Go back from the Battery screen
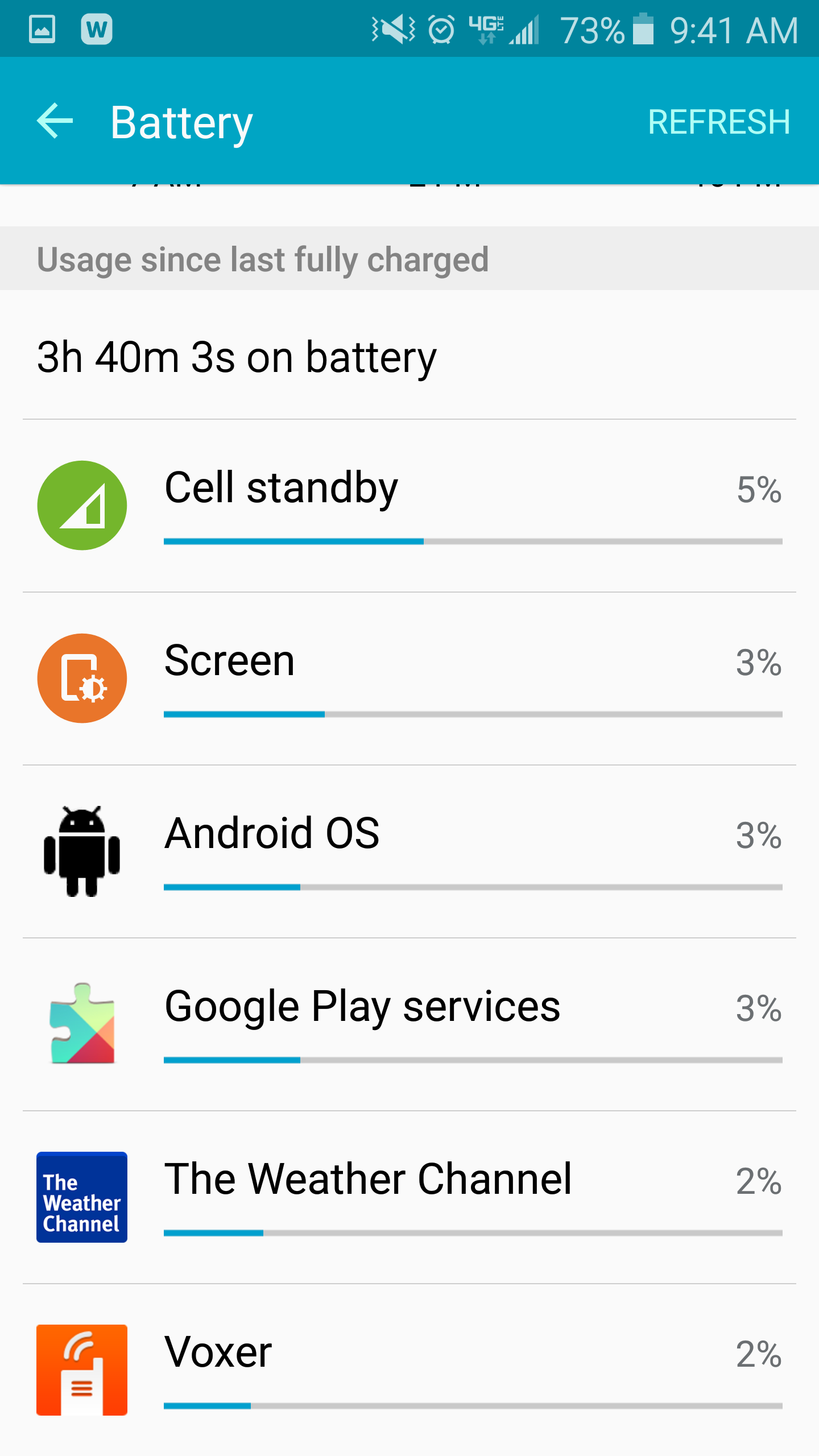The height and width of the screenshot is (1456, 819). pos(55,121)
